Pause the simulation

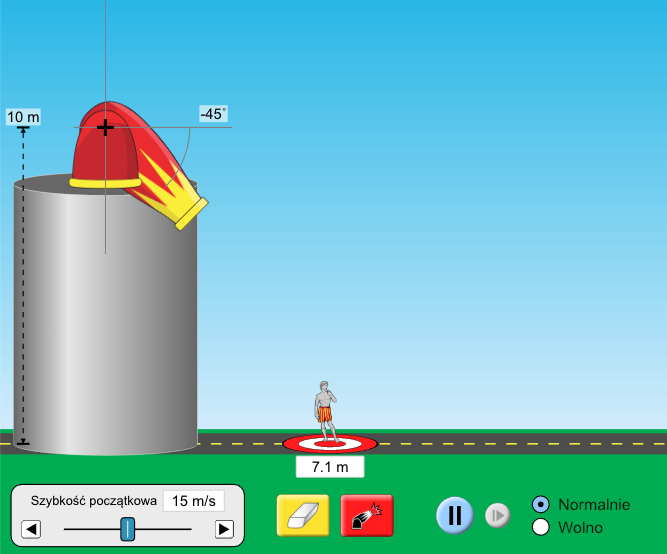click(x=454, y=515)
